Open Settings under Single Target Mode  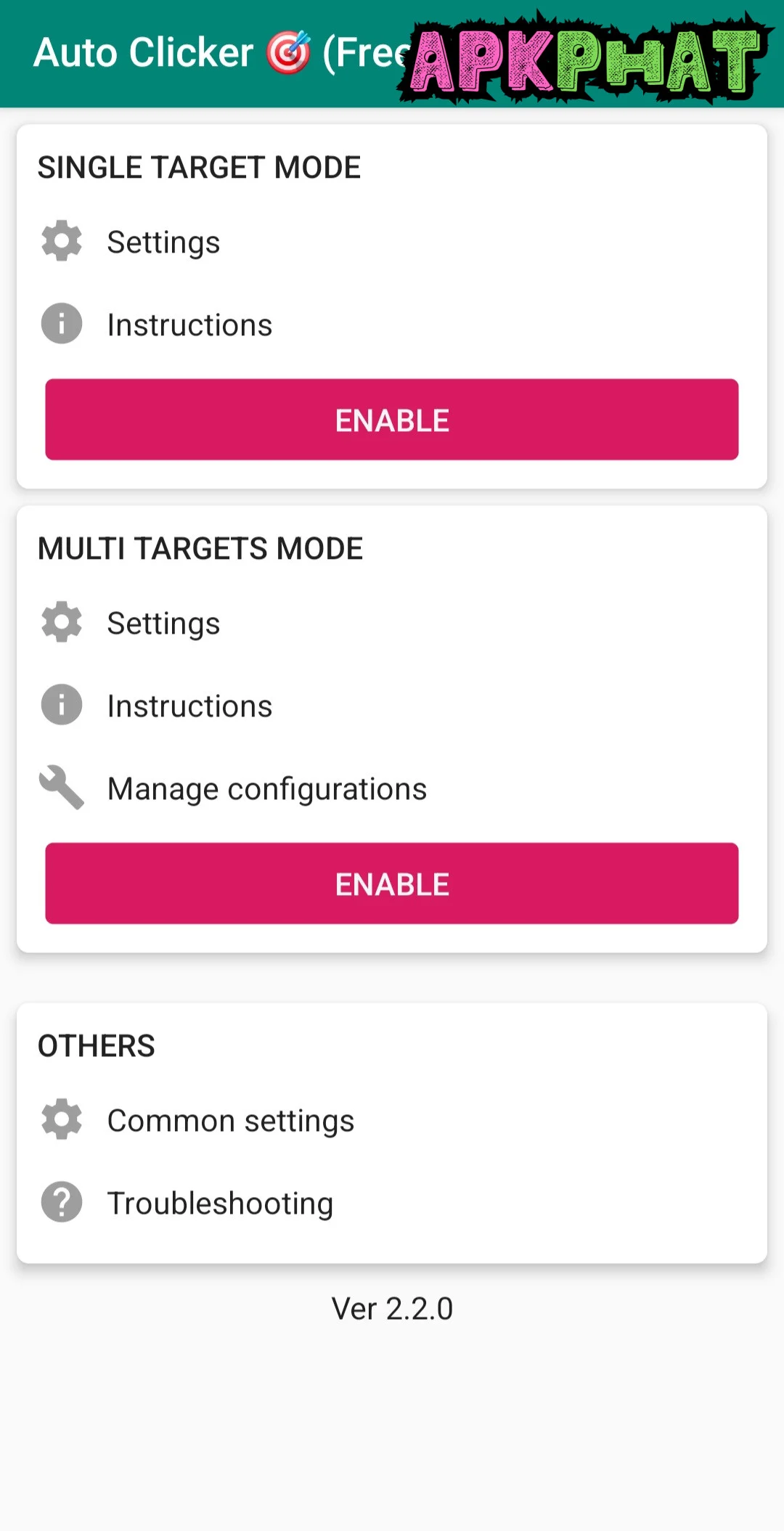[x=163, y=242]
